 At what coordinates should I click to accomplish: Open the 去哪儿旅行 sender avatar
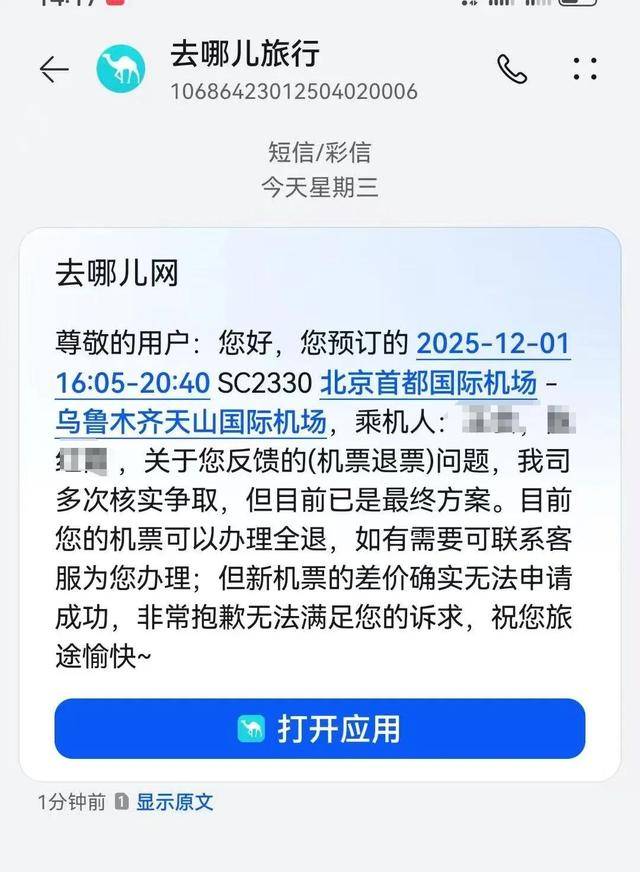(x=121, y=69)
